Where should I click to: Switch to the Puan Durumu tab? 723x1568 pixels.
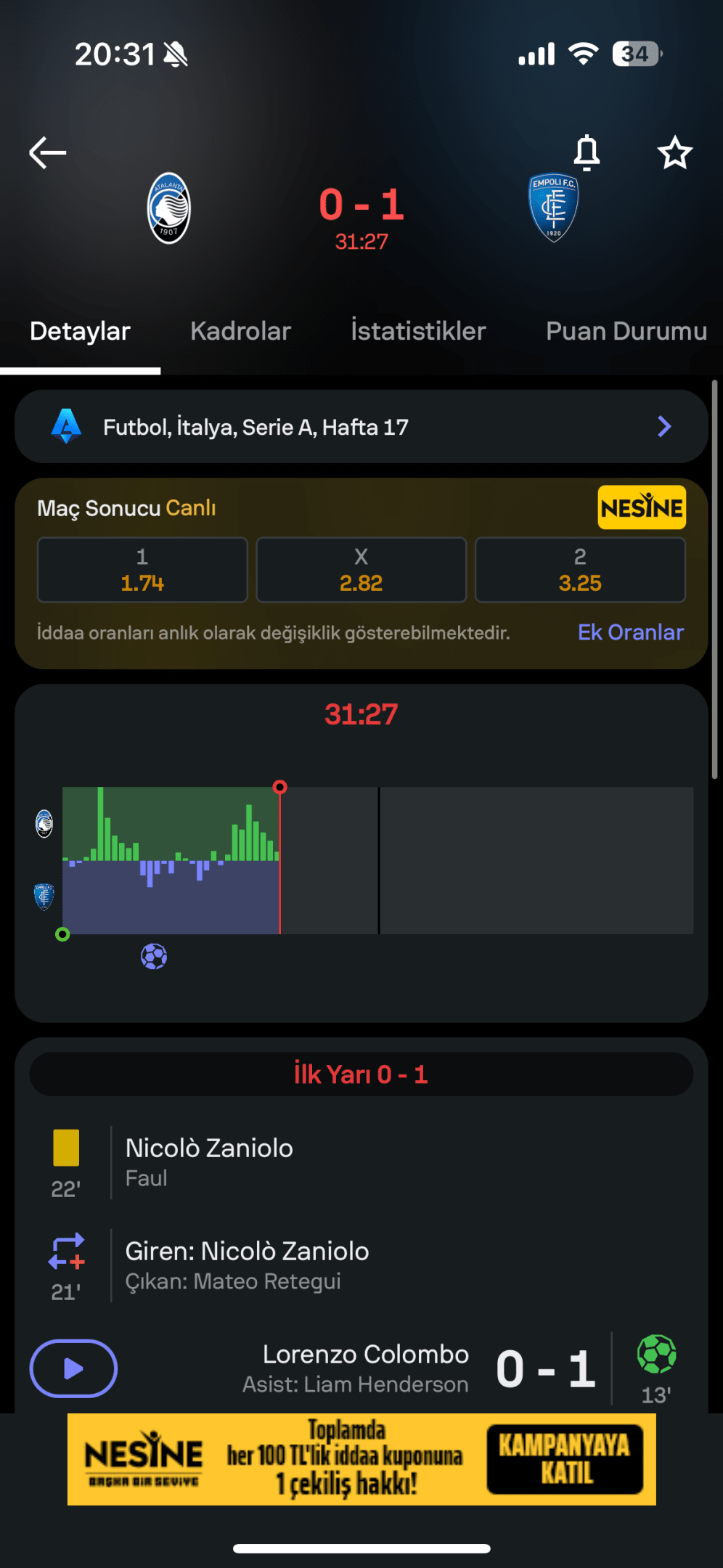[x=626, y=331]
